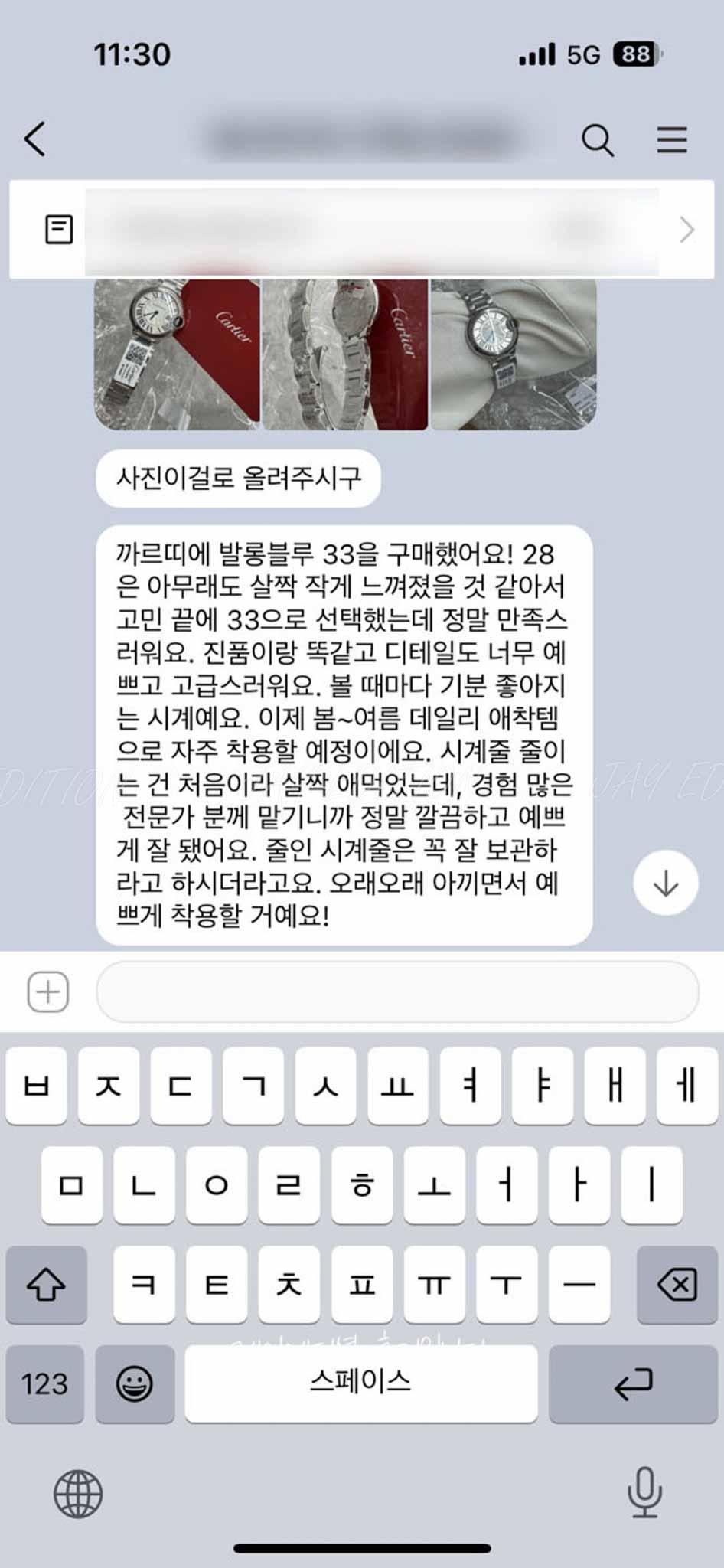
Task: Open the chat room hamburger menu
Action: point(671,140)
